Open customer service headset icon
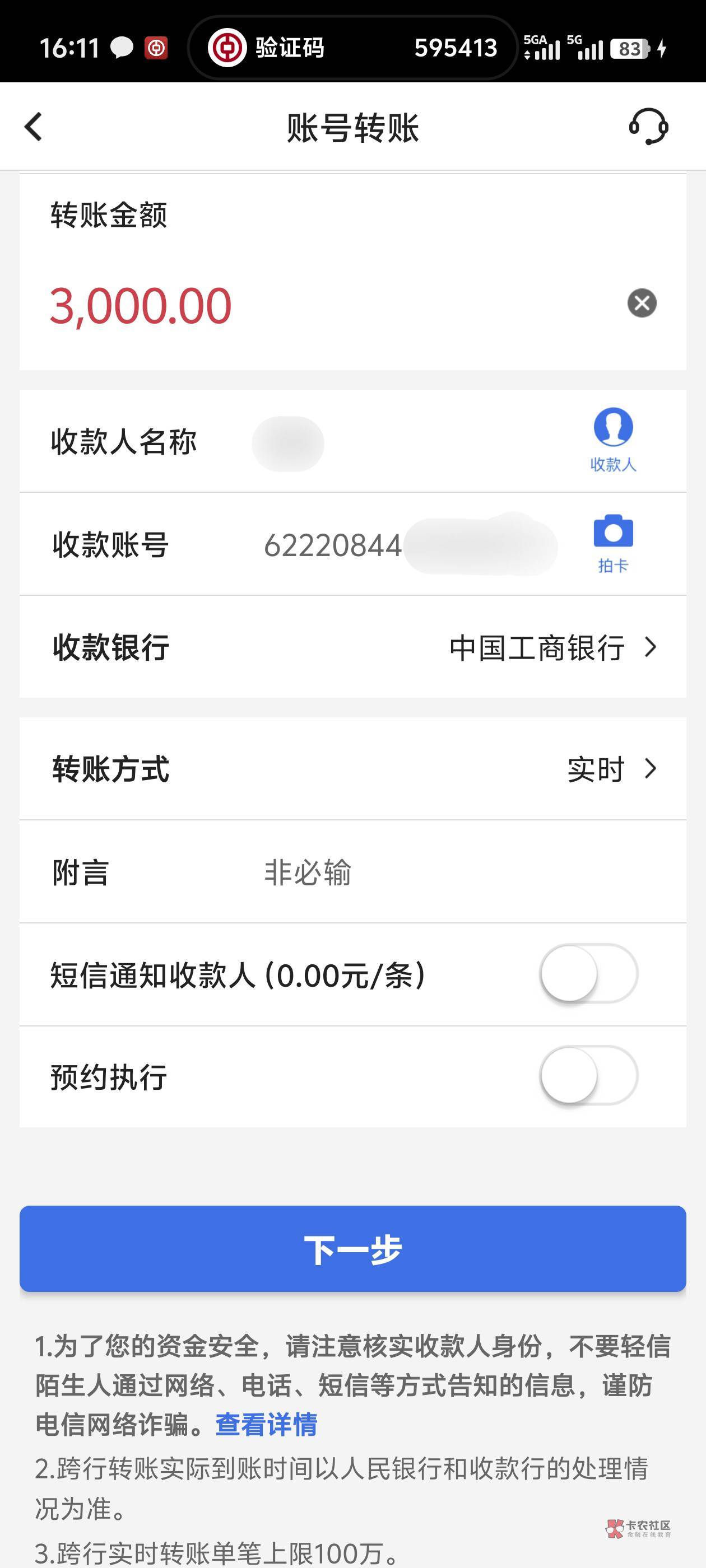This screenshot has height=1568, width=706. click(x=648, y=127)
